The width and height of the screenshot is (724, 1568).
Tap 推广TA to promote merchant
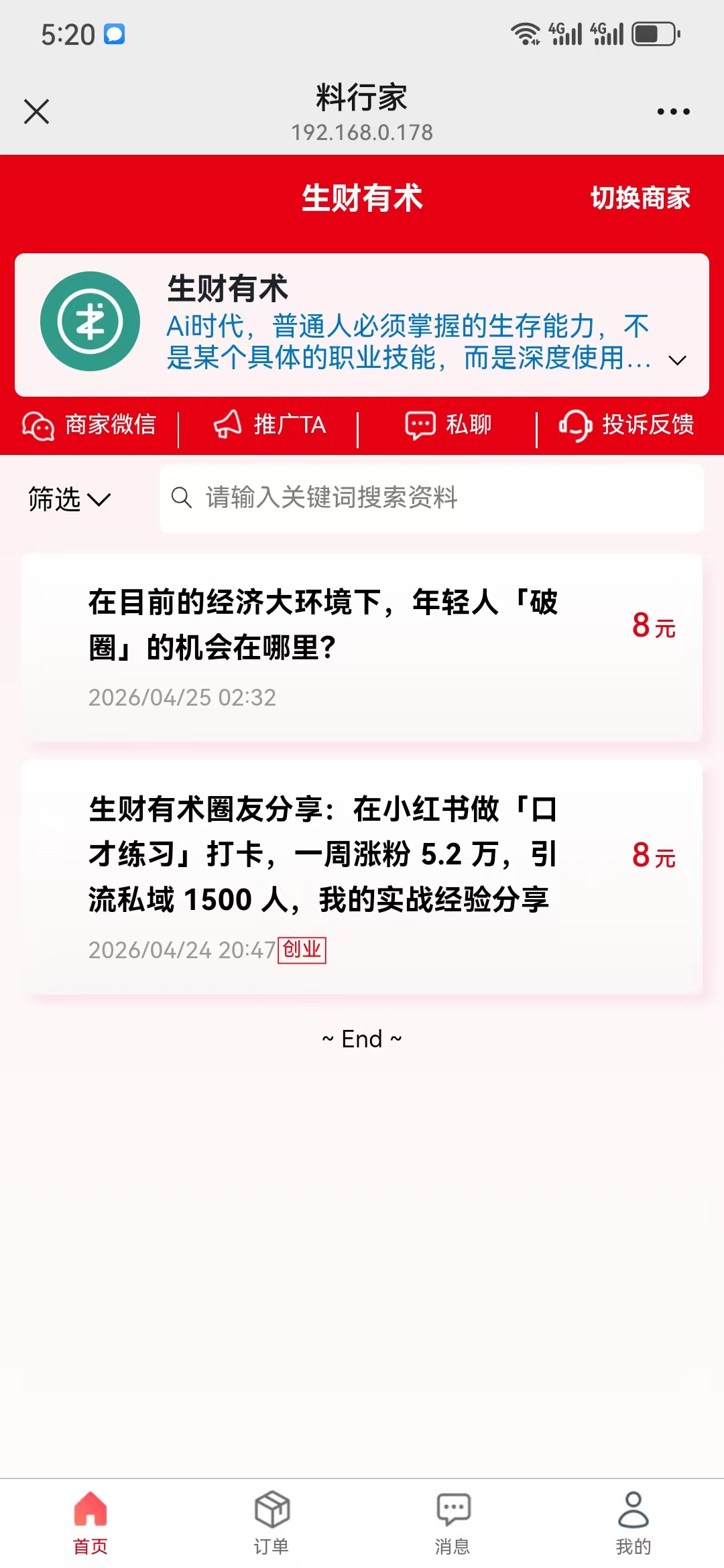[x=269, y=425]
